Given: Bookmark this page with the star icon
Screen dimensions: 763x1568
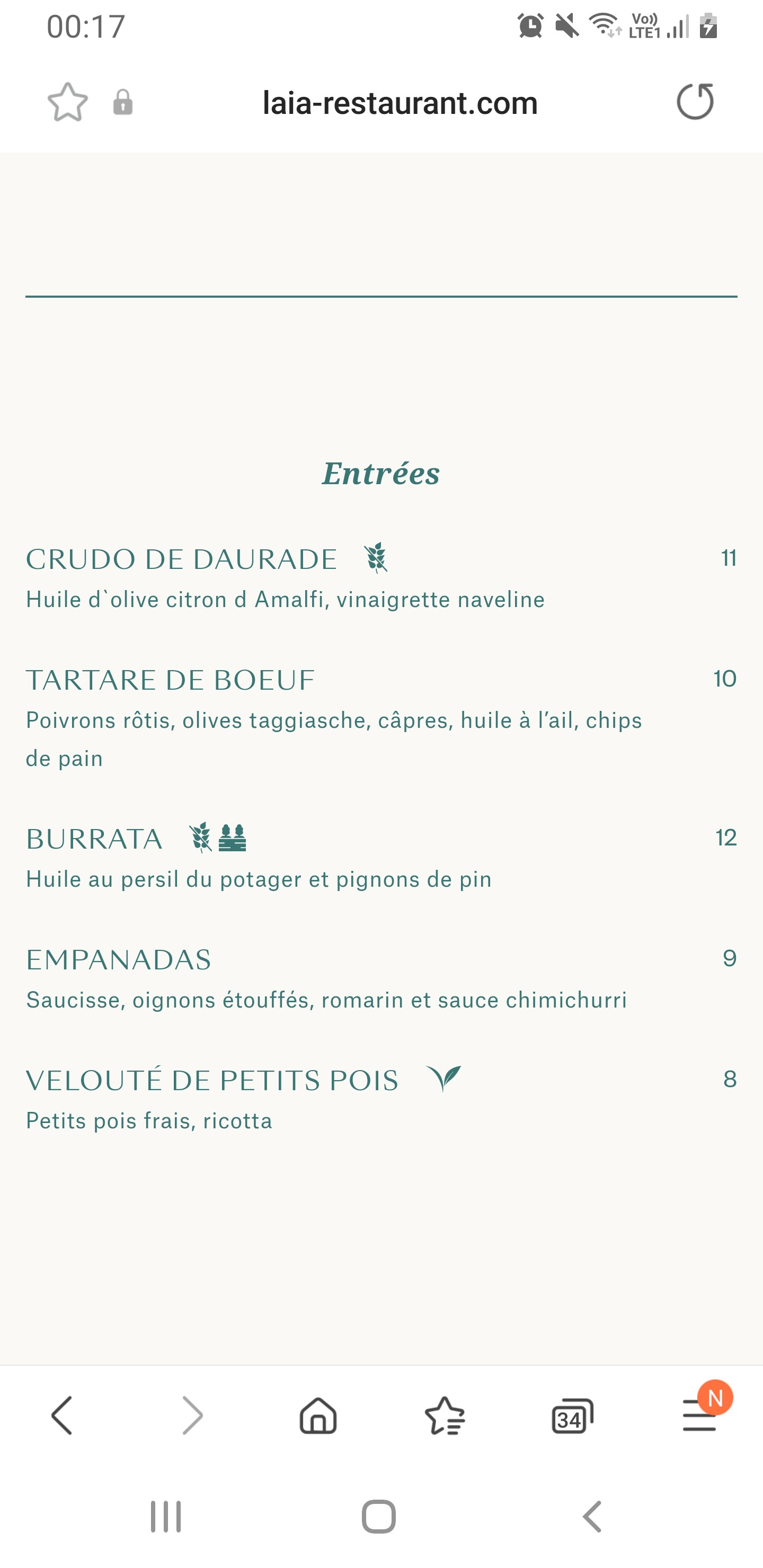Looking at the screenshot, I should click(x=68, y=102).
